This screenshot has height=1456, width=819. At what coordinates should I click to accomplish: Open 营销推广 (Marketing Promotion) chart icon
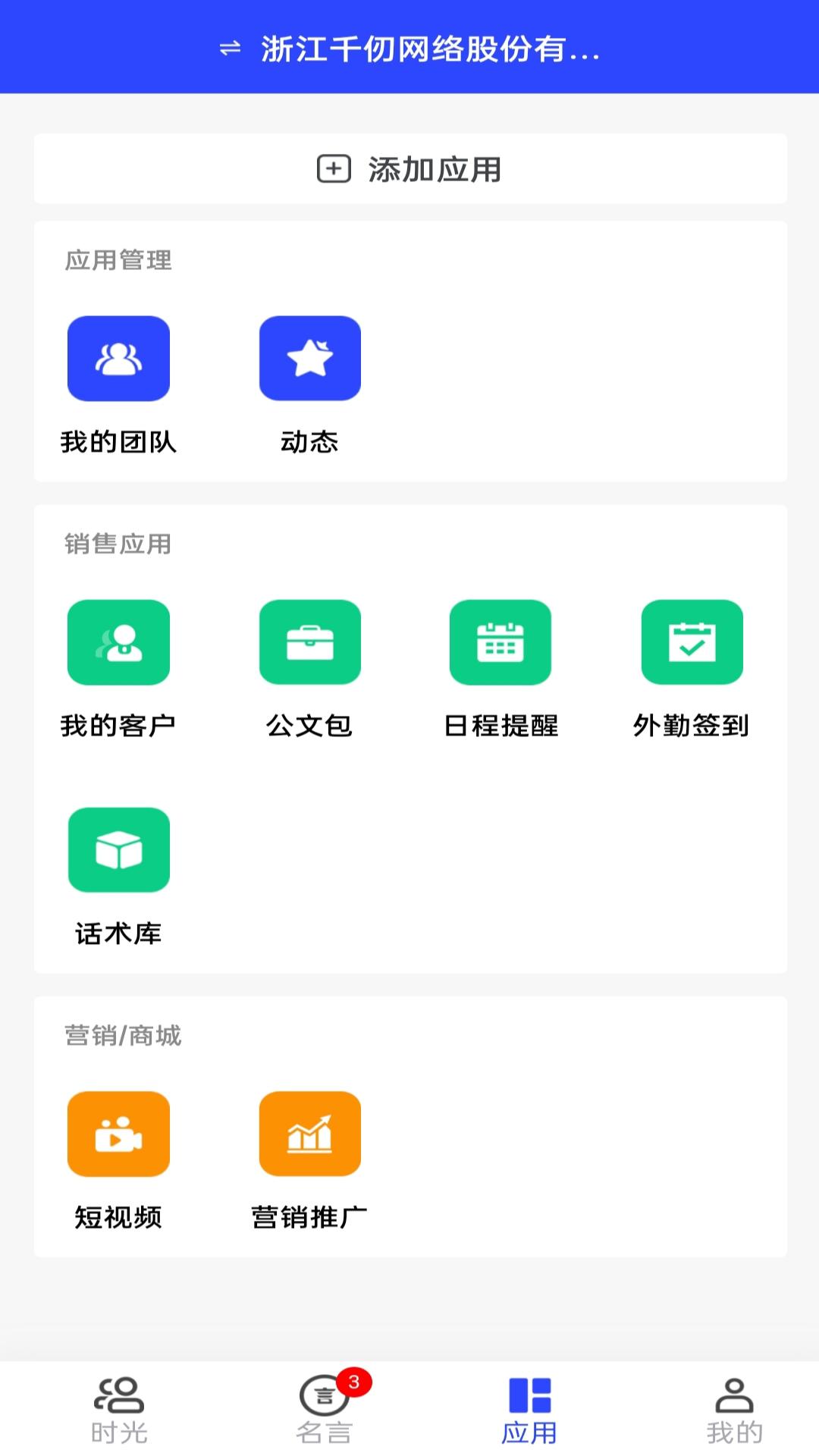click(311, 1134)
